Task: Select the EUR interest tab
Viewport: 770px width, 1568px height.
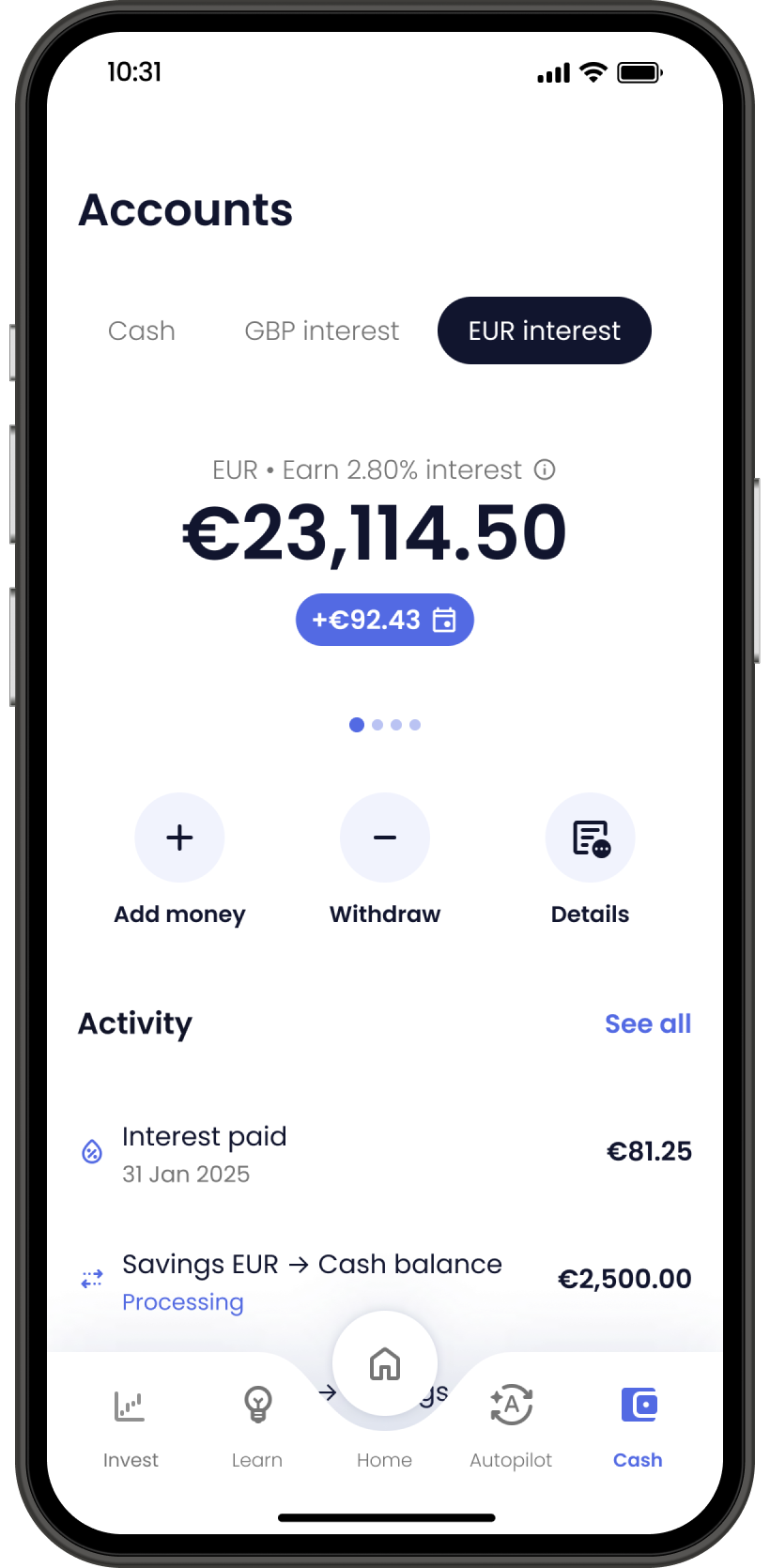Action: click(544, 331)
